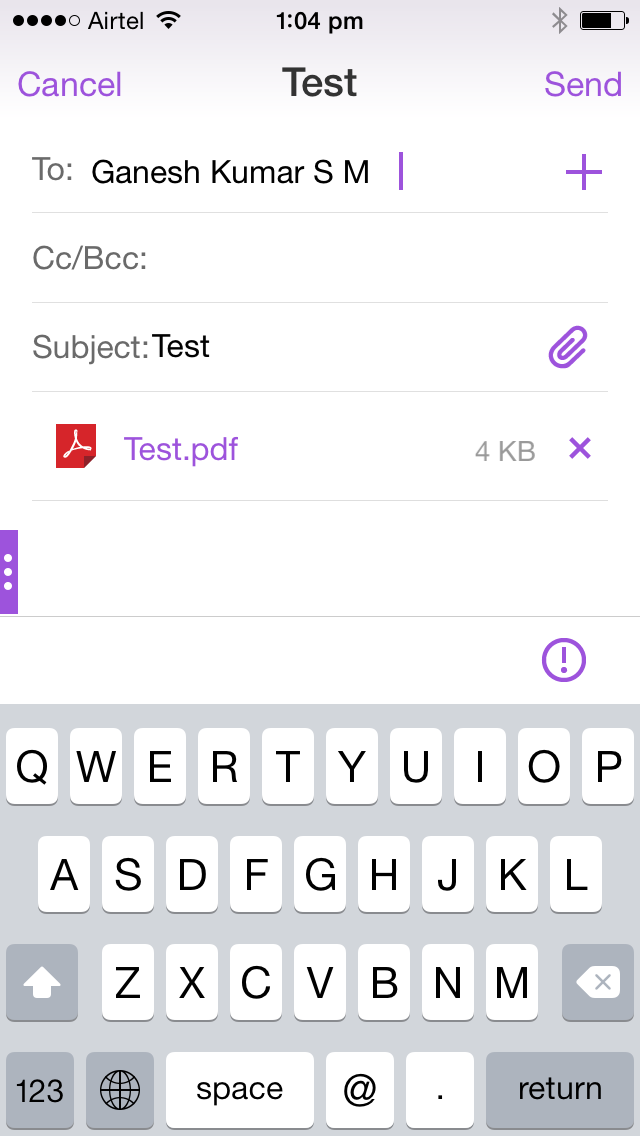Send the Test email
This screenshot has width=640, height=1136.
[x=583, y=84]
